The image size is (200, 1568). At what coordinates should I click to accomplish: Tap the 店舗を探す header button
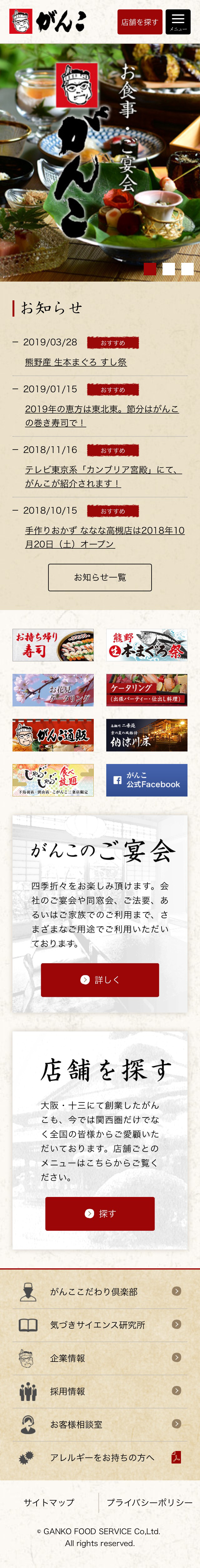pos(140,22)
